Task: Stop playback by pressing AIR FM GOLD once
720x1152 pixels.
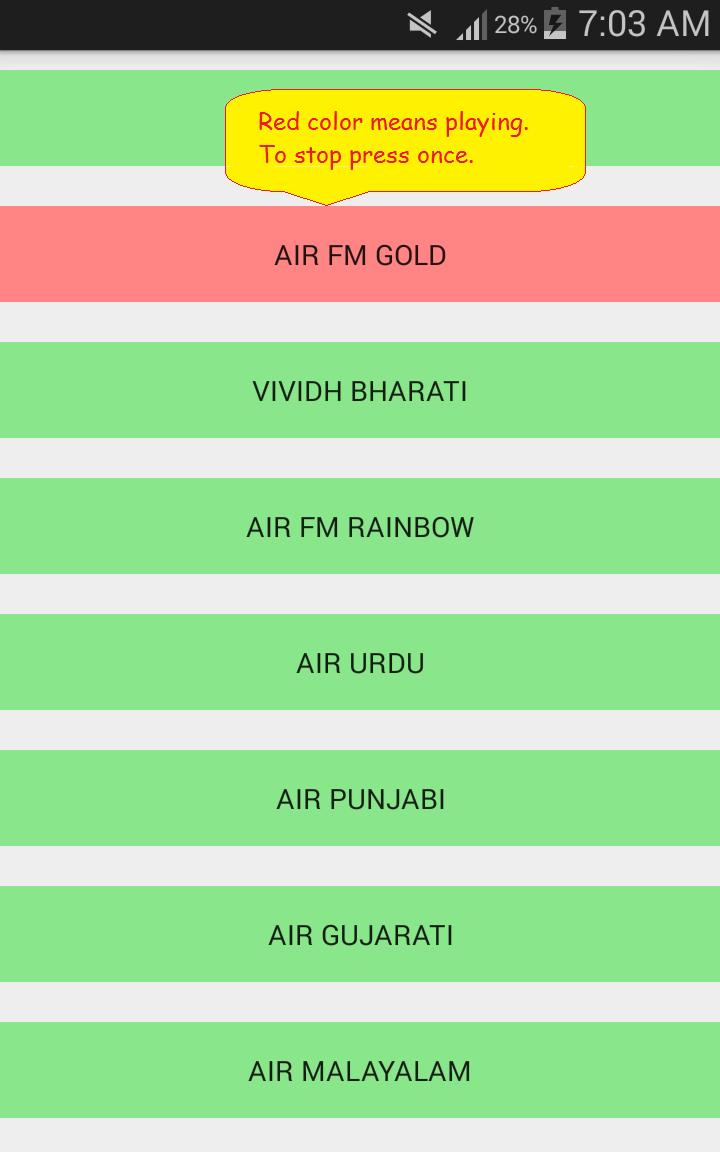Action: [360, 254]
